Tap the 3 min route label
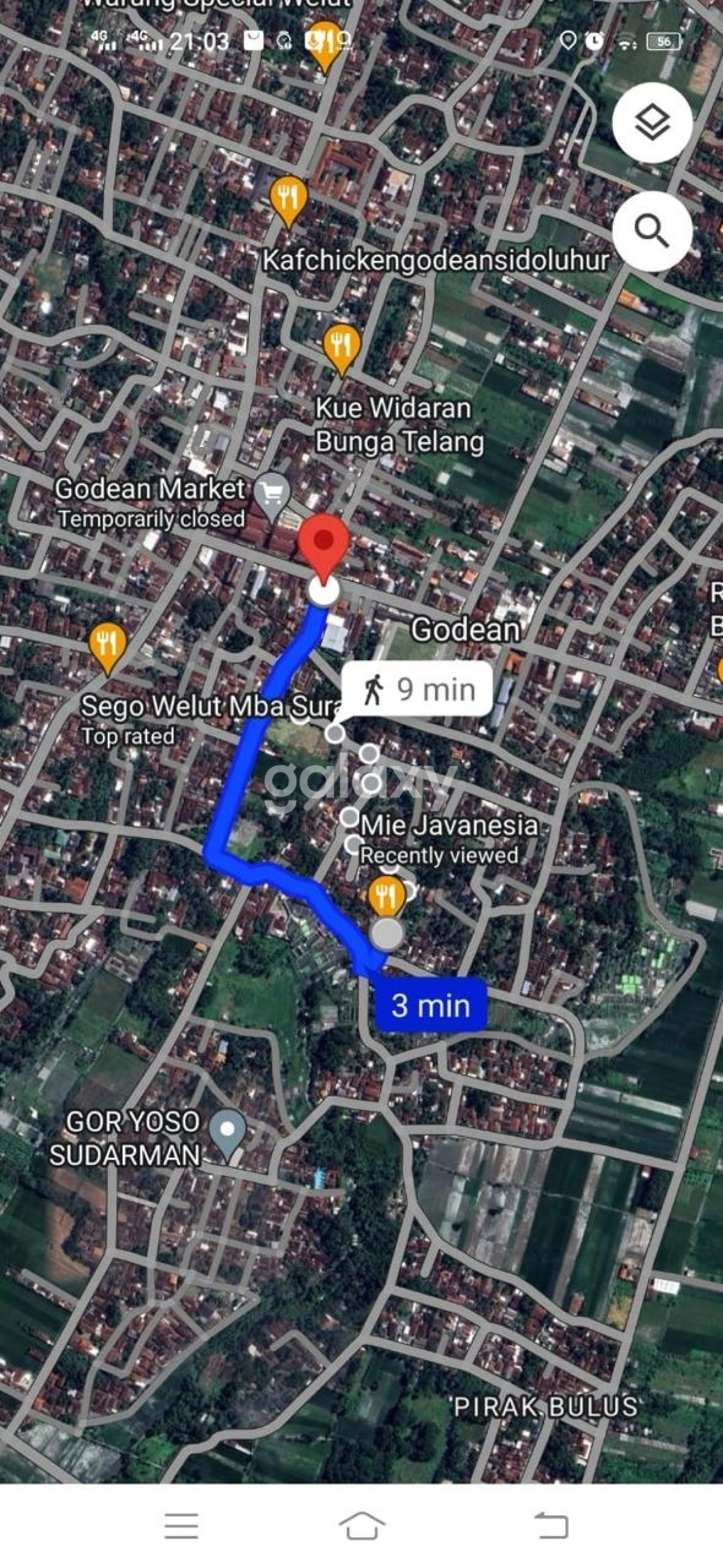723x1568 pixels. (431, 1005)
